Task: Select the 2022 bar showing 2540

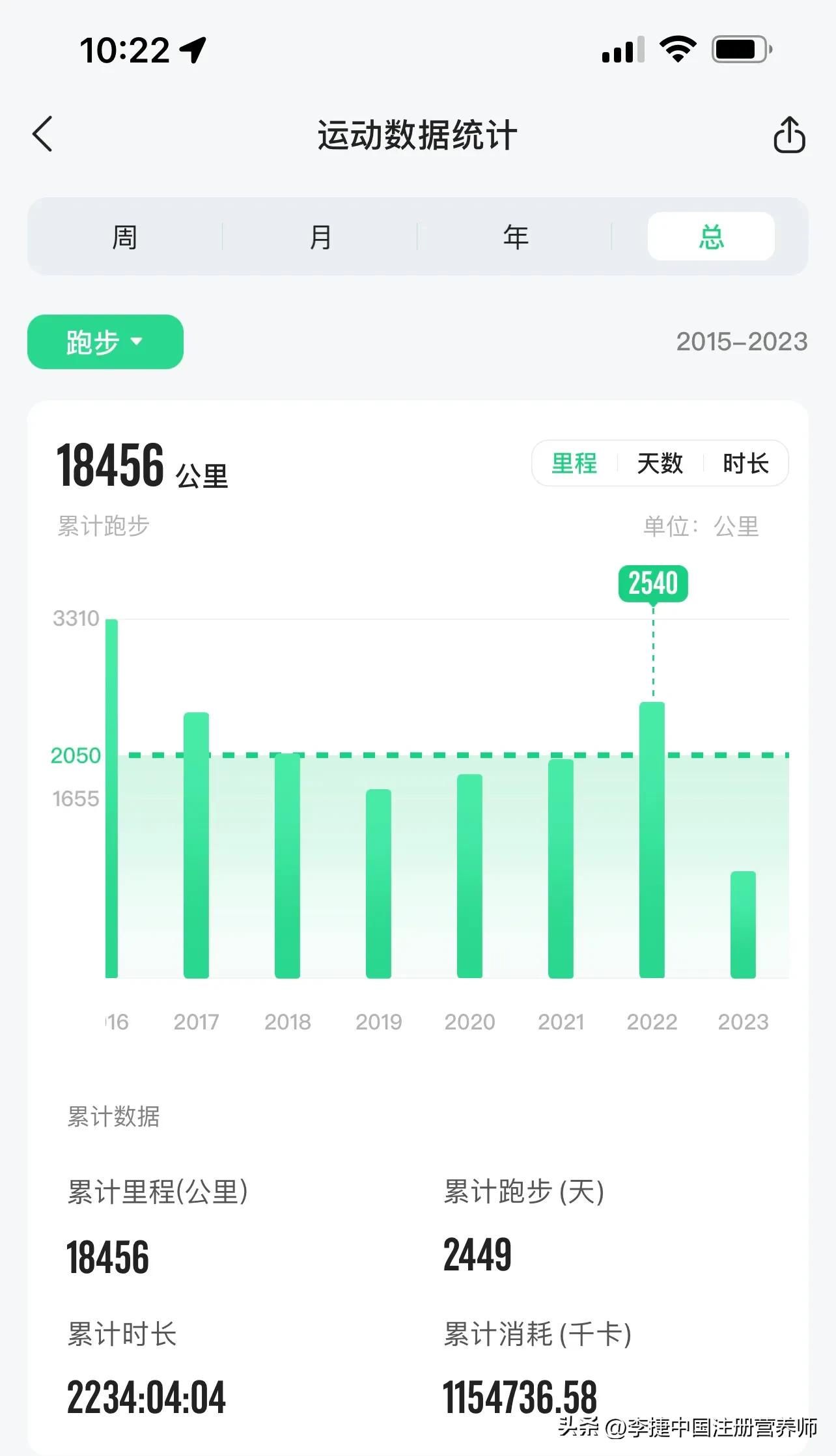Action: [653, 847]
